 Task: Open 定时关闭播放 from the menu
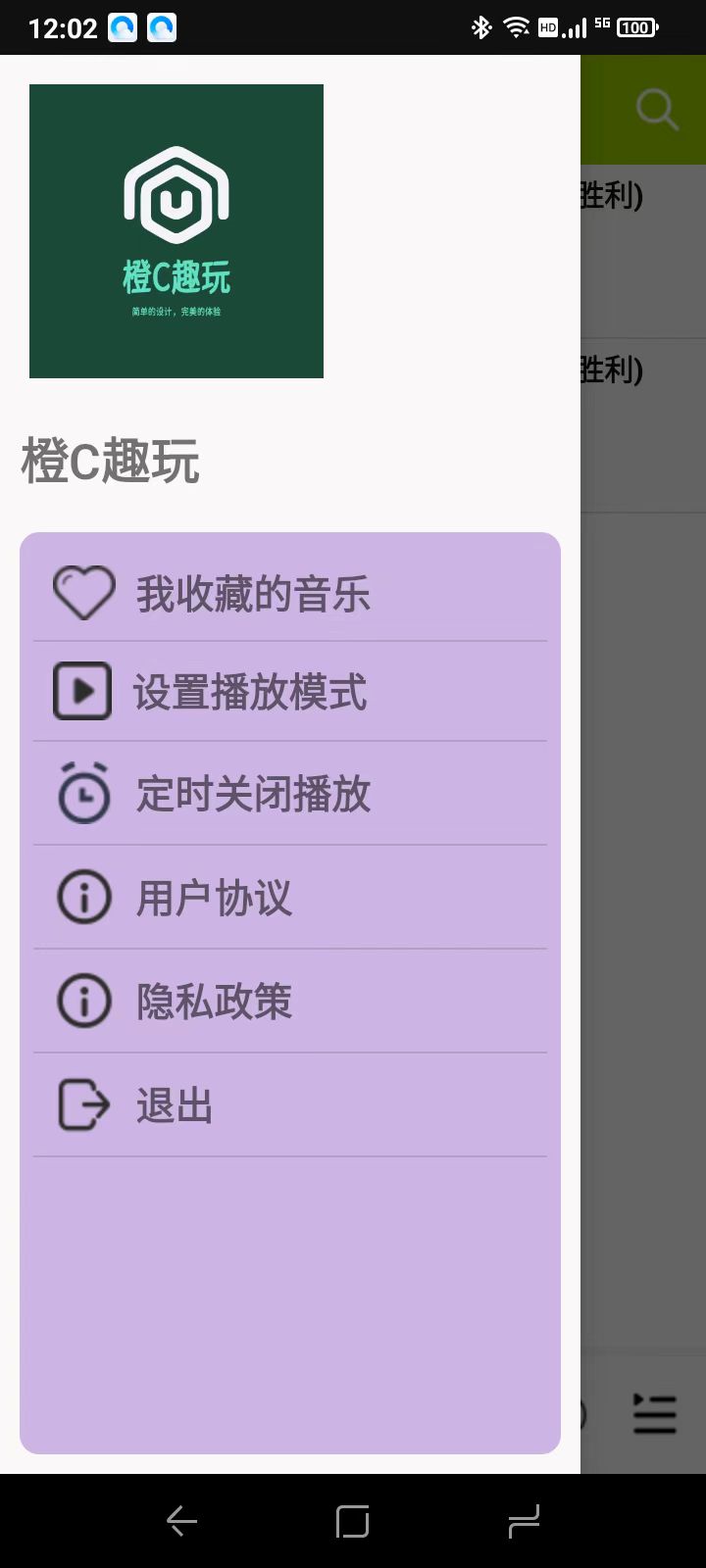(x=253, y=795)
